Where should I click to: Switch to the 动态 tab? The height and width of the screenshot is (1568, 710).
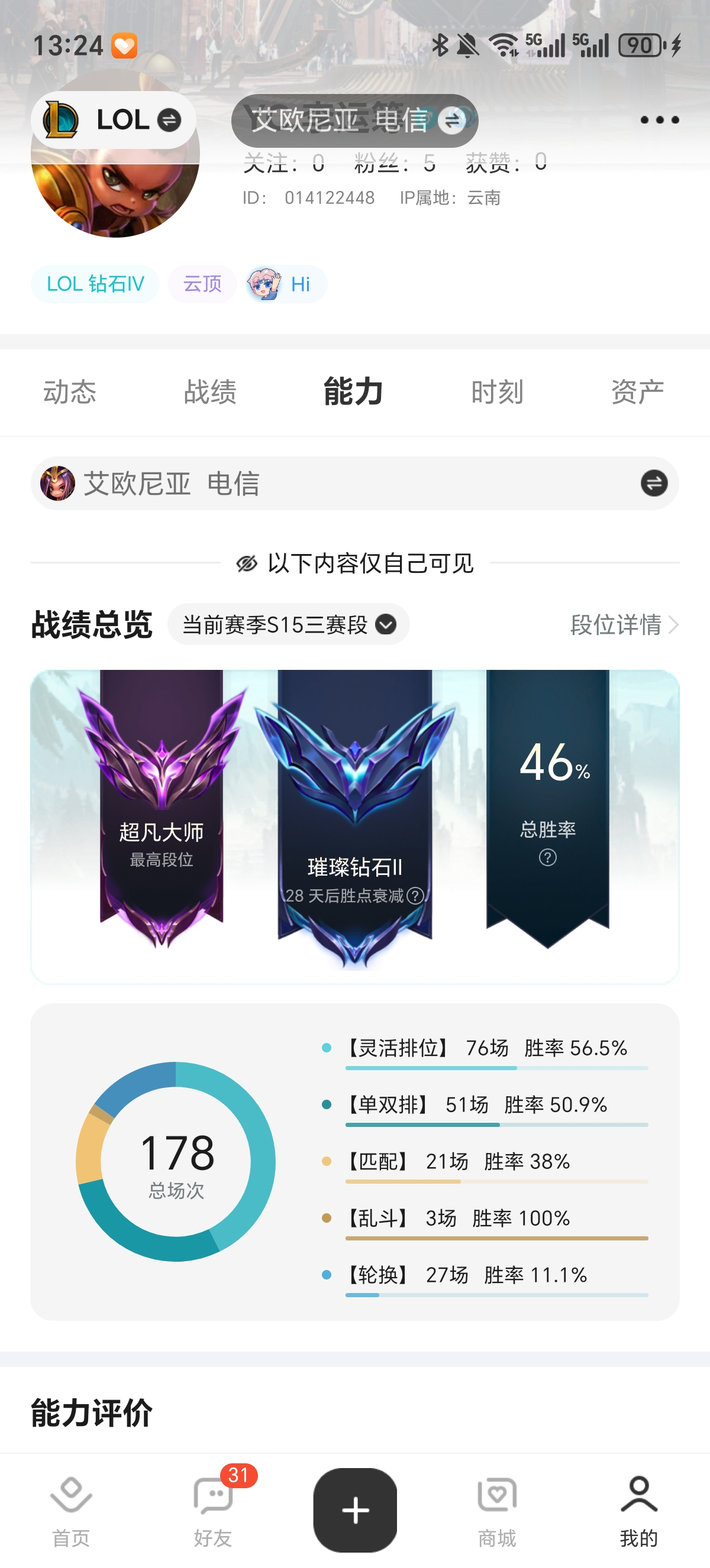point(70,391)
